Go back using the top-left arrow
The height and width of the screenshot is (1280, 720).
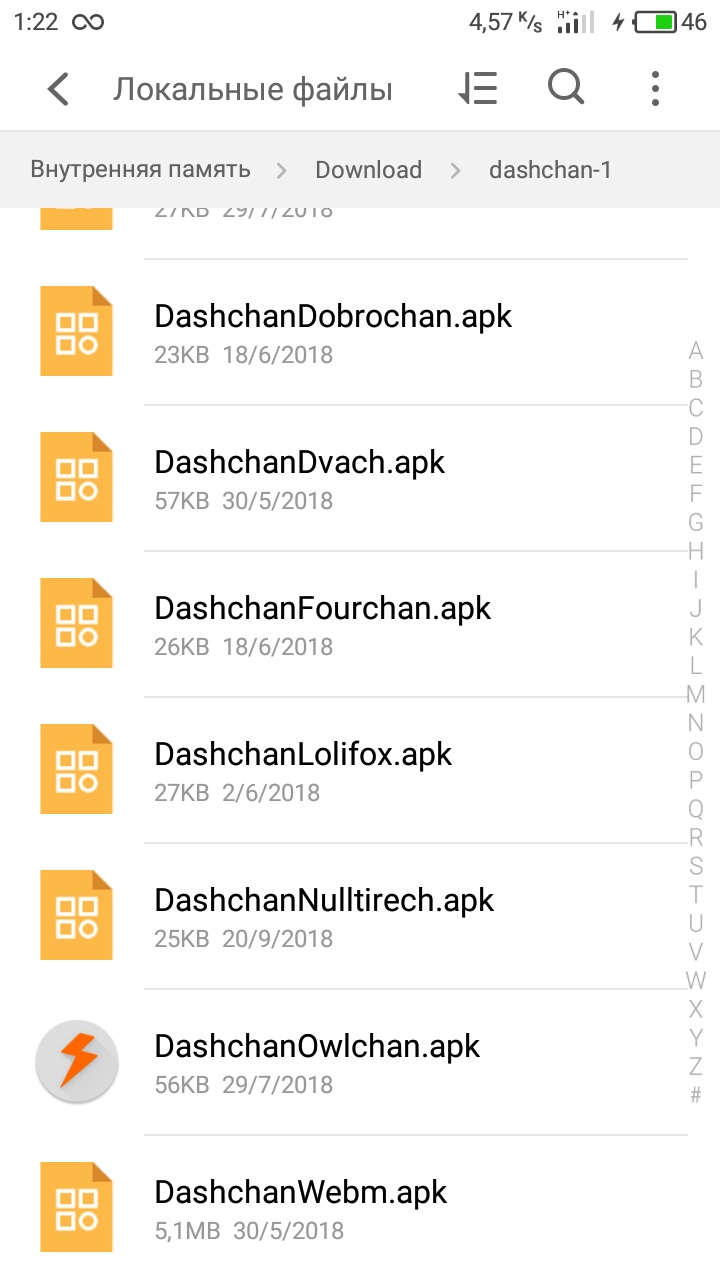59,89
